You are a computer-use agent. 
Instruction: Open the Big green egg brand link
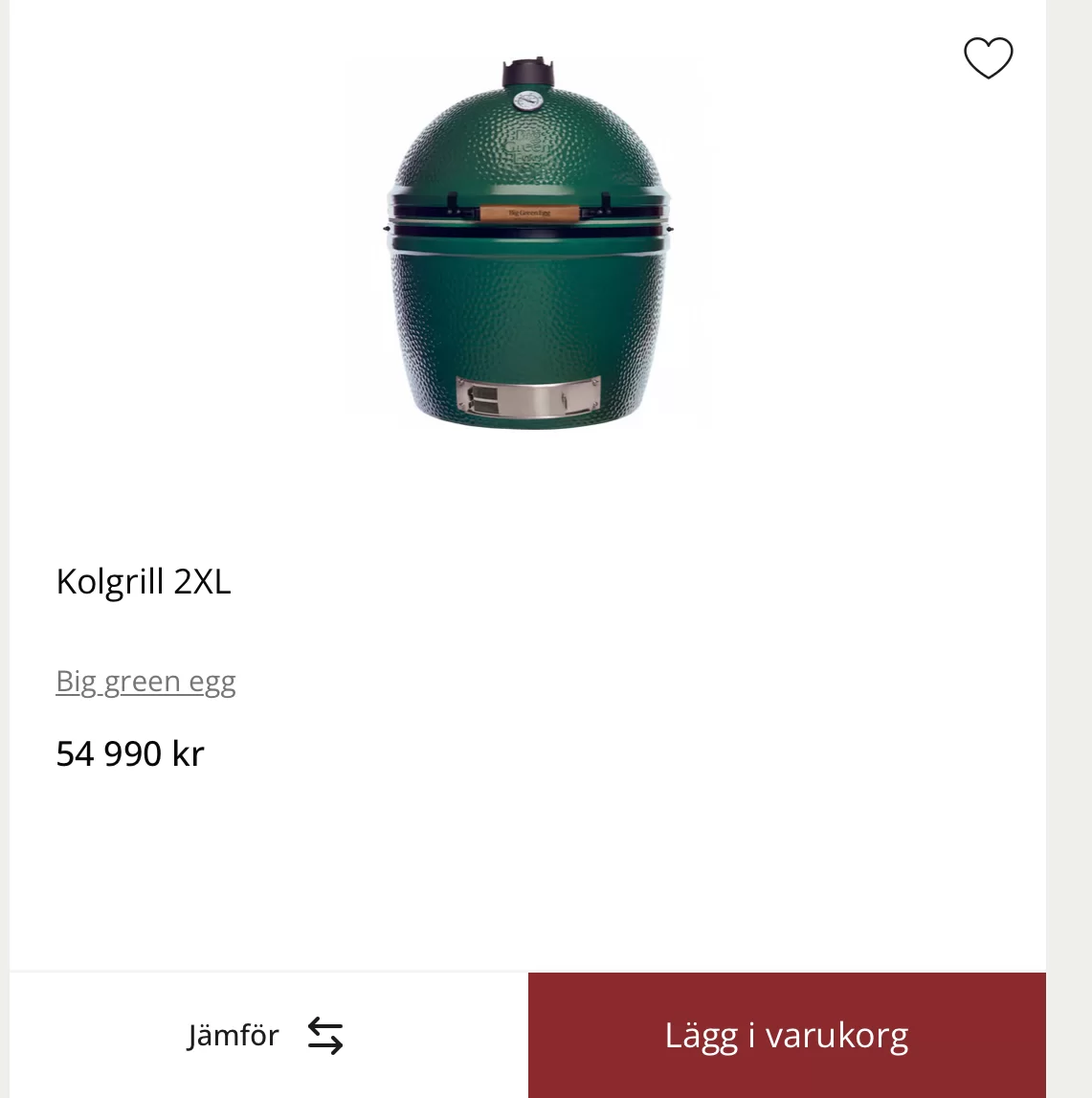(145, 682)
